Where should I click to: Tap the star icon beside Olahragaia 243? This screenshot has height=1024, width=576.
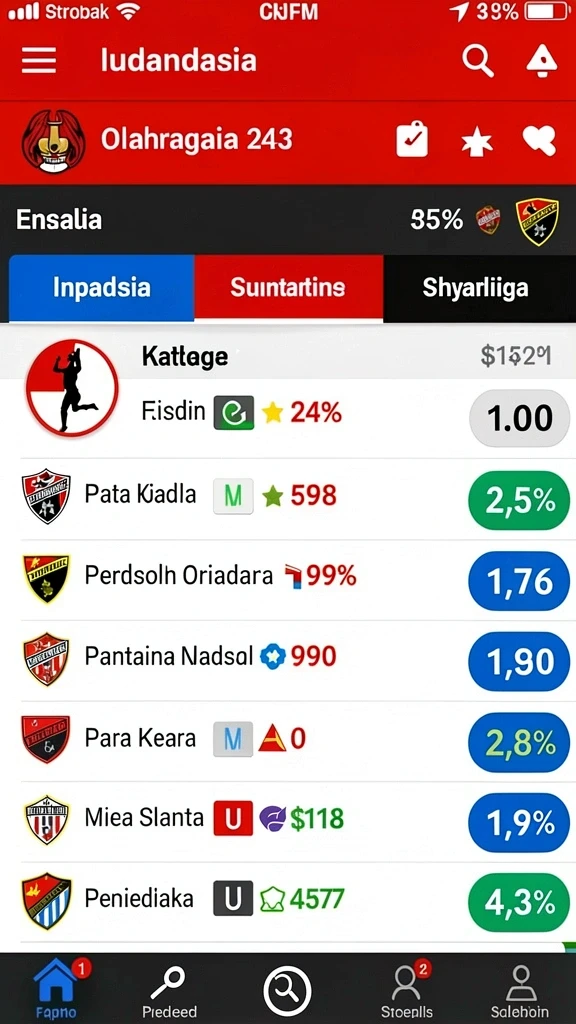pyautogui.click(x=477, y=141)
